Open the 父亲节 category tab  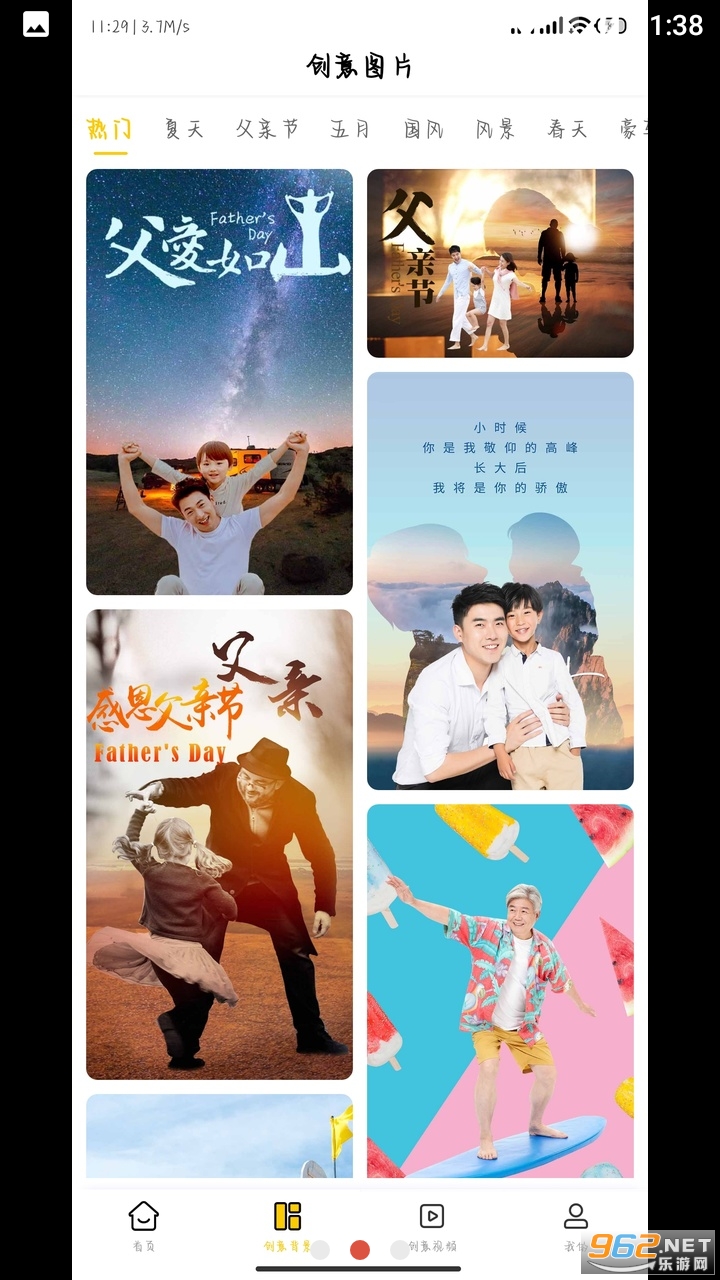[x=267, y=129]
